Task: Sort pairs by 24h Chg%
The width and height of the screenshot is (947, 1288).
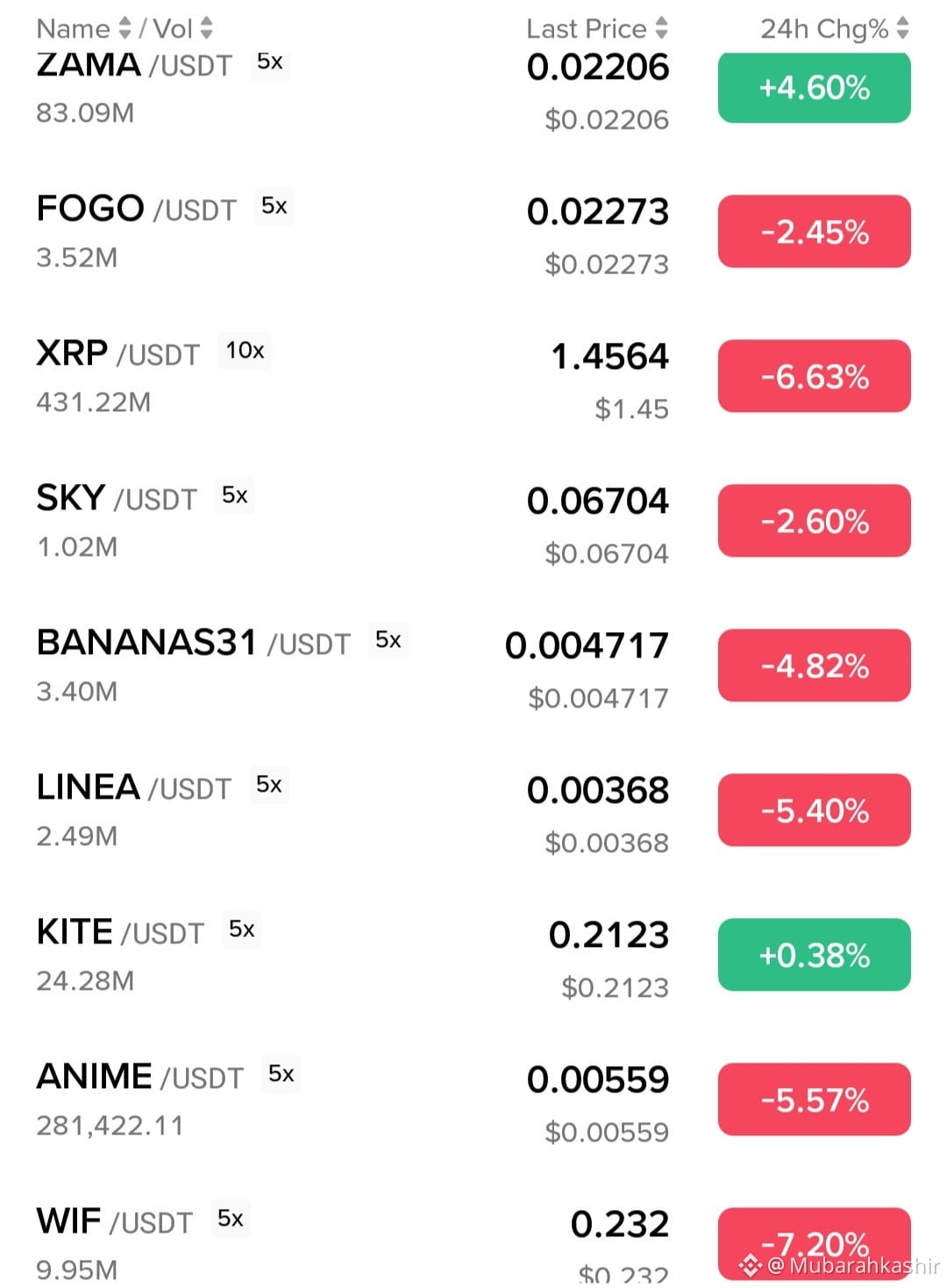Action: point(833,29)
